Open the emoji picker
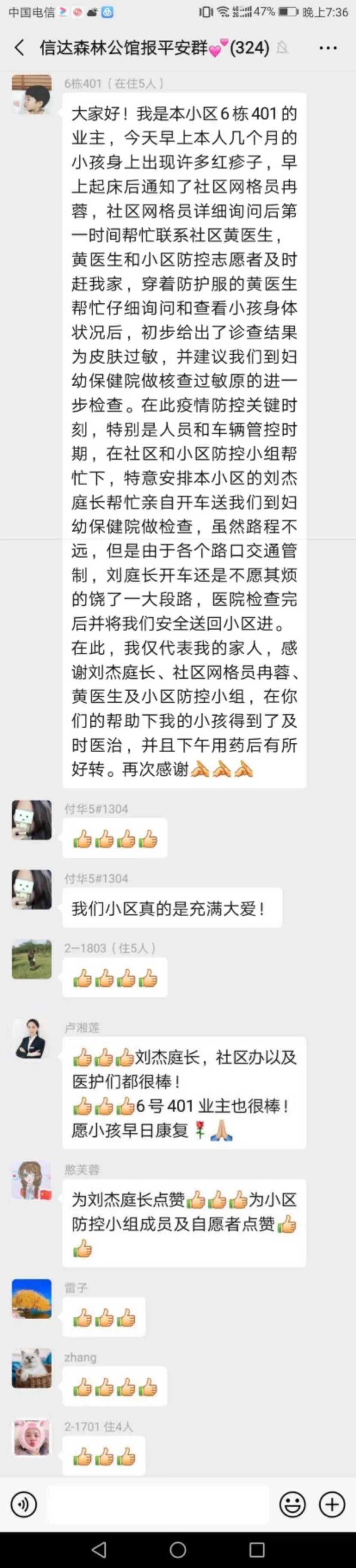 coord(292,1505)
